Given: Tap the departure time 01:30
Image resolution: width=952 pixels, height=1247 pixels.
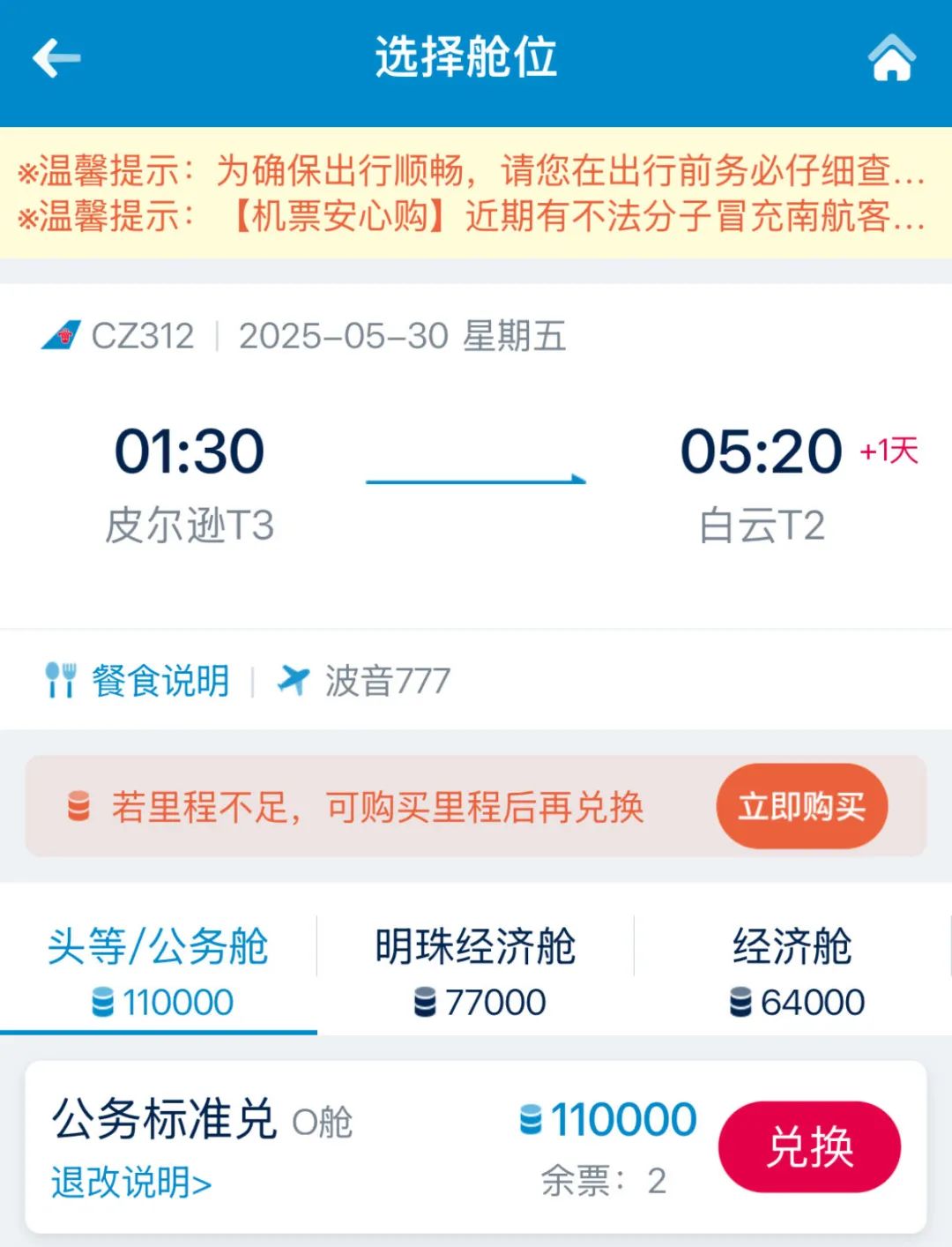Looking at the screenshot, I should (x=190, y=452).
